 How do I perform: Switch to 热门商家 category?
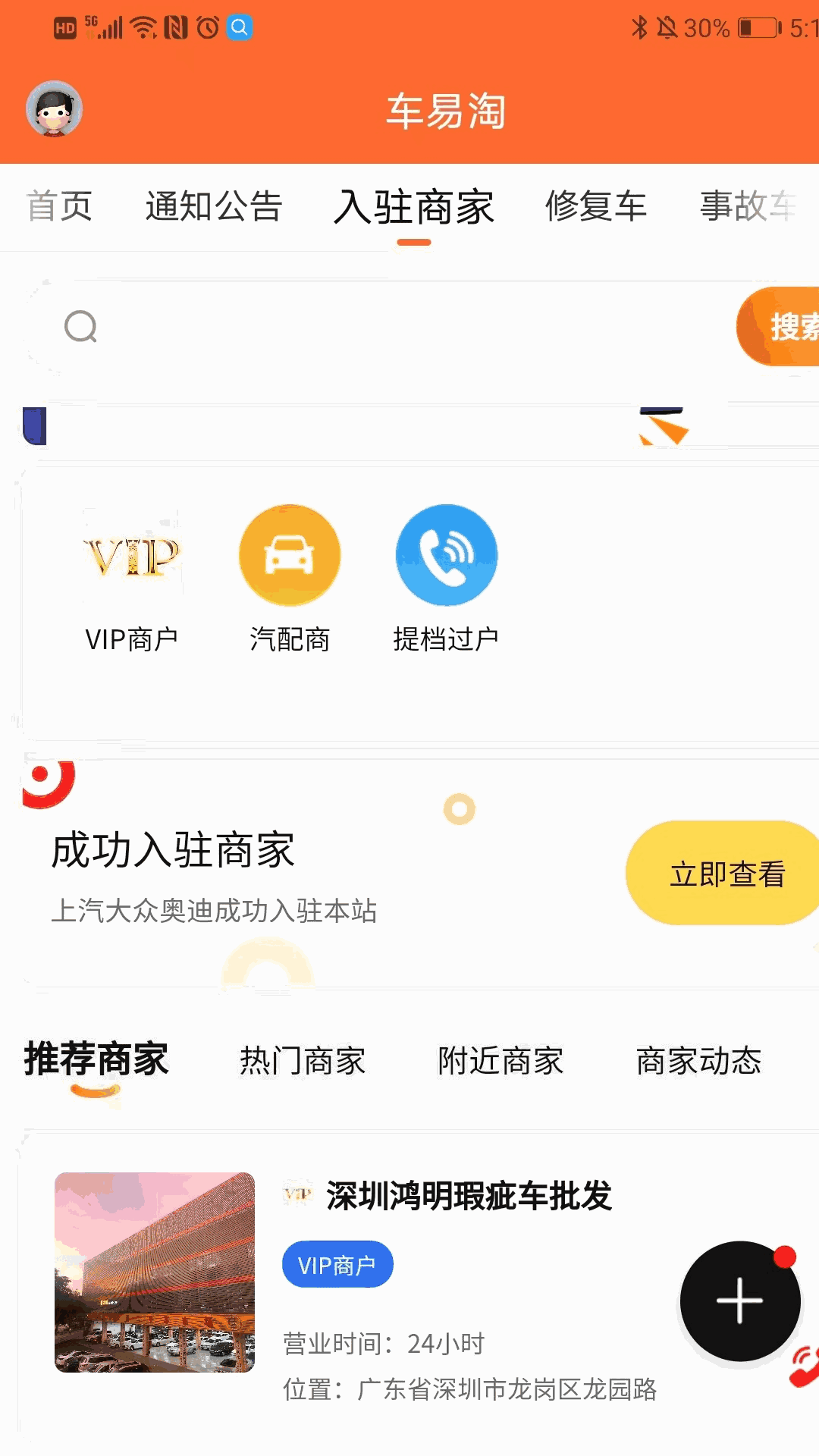click(303, 1061)
